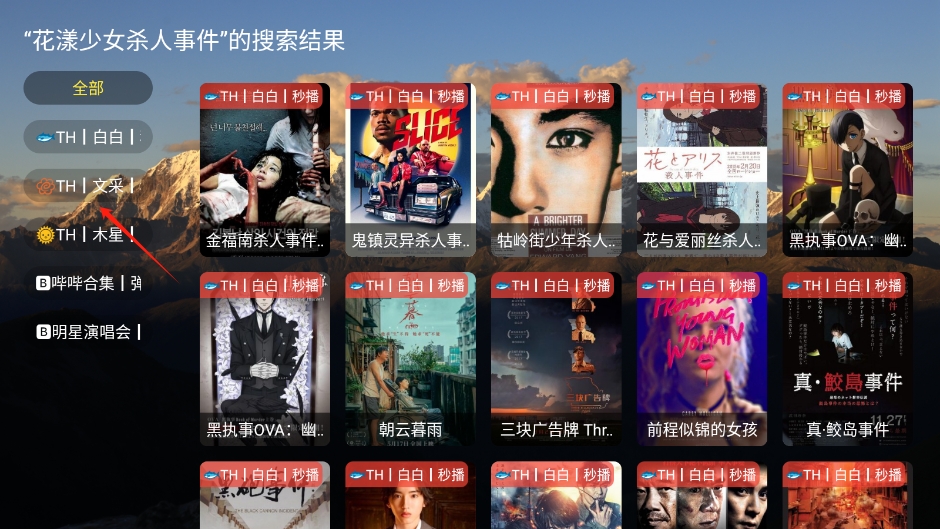
Task: Open 前程似锦的女孩 movie card
Action: (702, 359)
